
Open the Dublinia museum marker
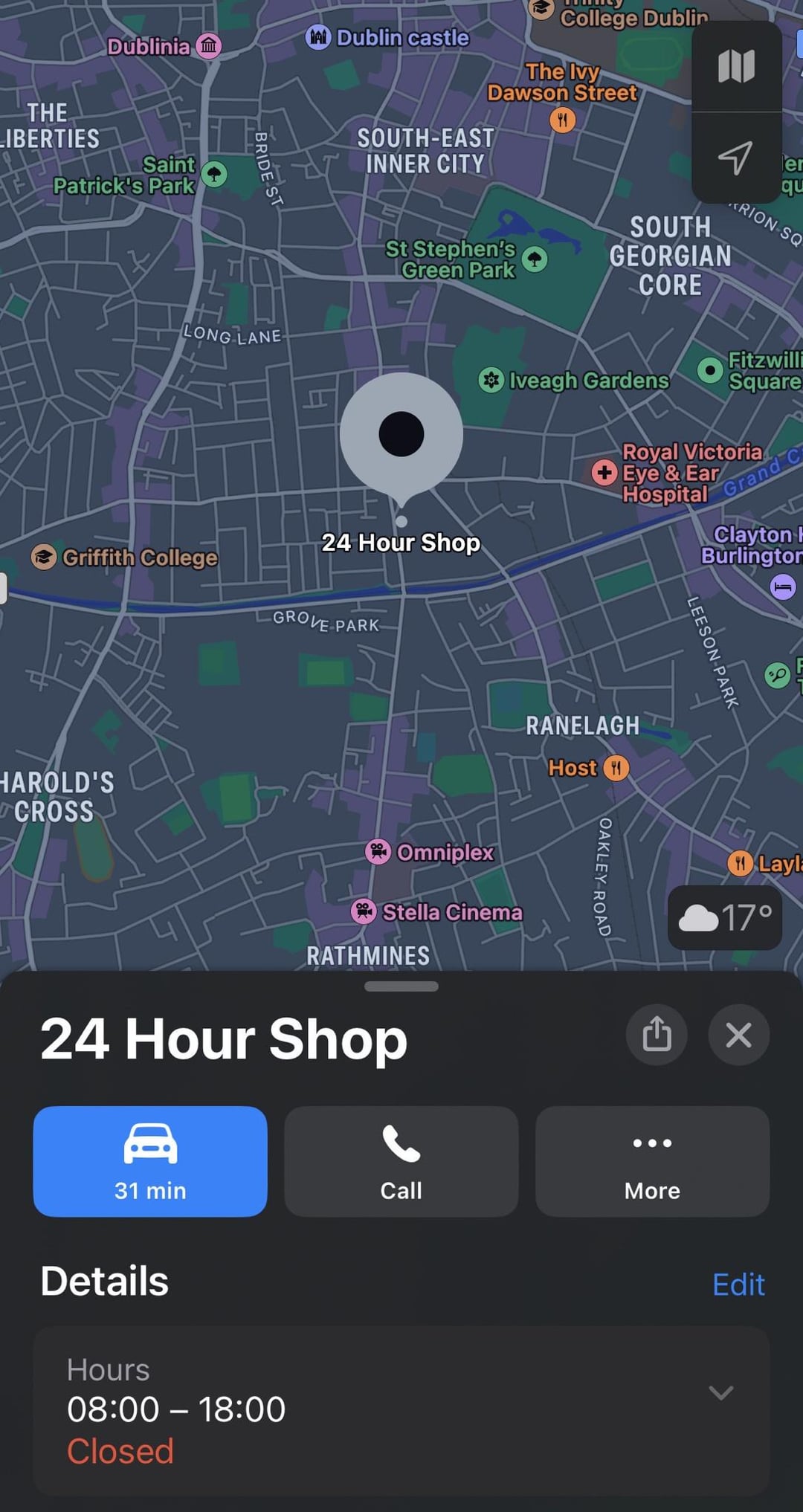click(209, 46)
